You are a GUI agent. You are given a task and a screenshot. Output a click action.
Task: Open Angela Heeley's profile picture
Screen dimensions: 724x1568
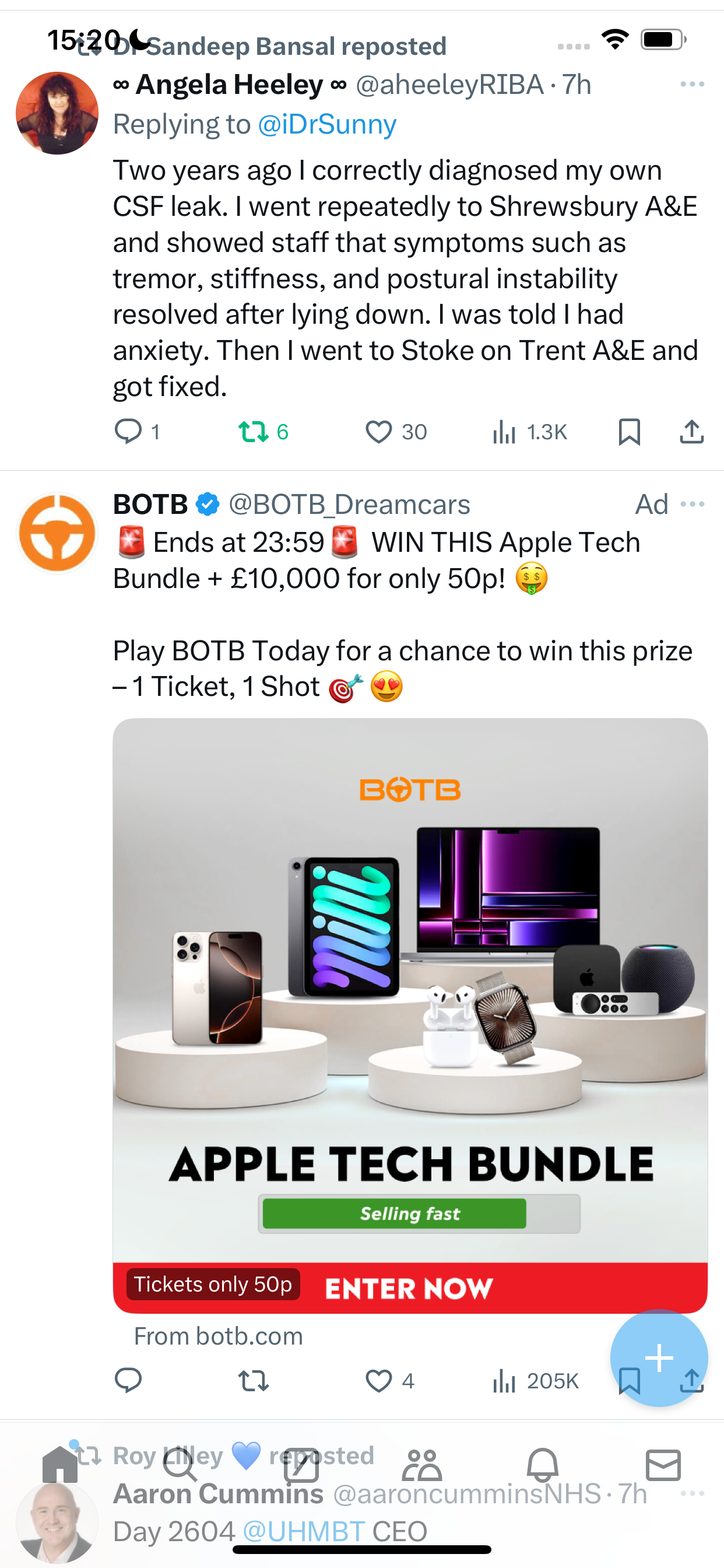pyautogui.click(x=57, y=113)
